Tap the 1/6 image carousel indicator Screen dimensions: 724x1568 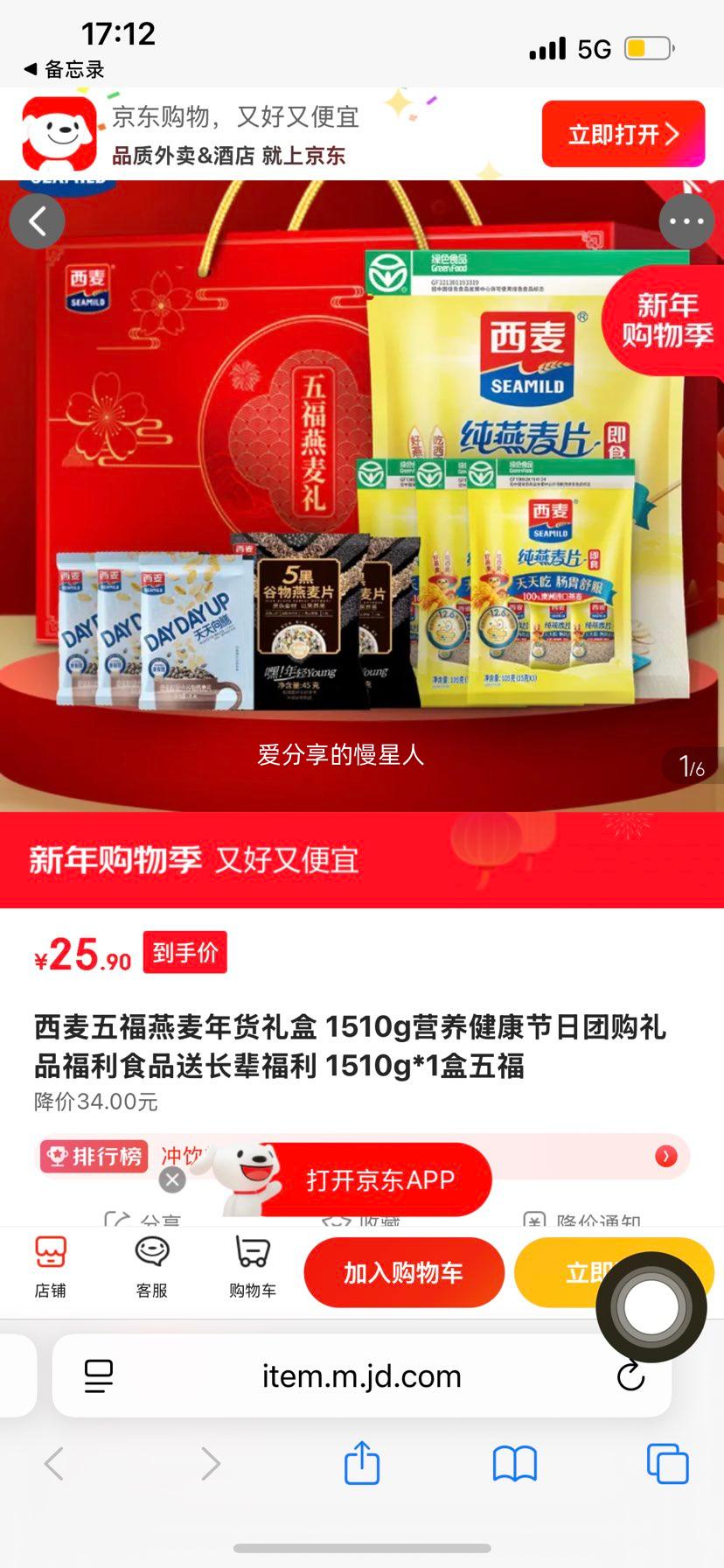click(693, 764)
